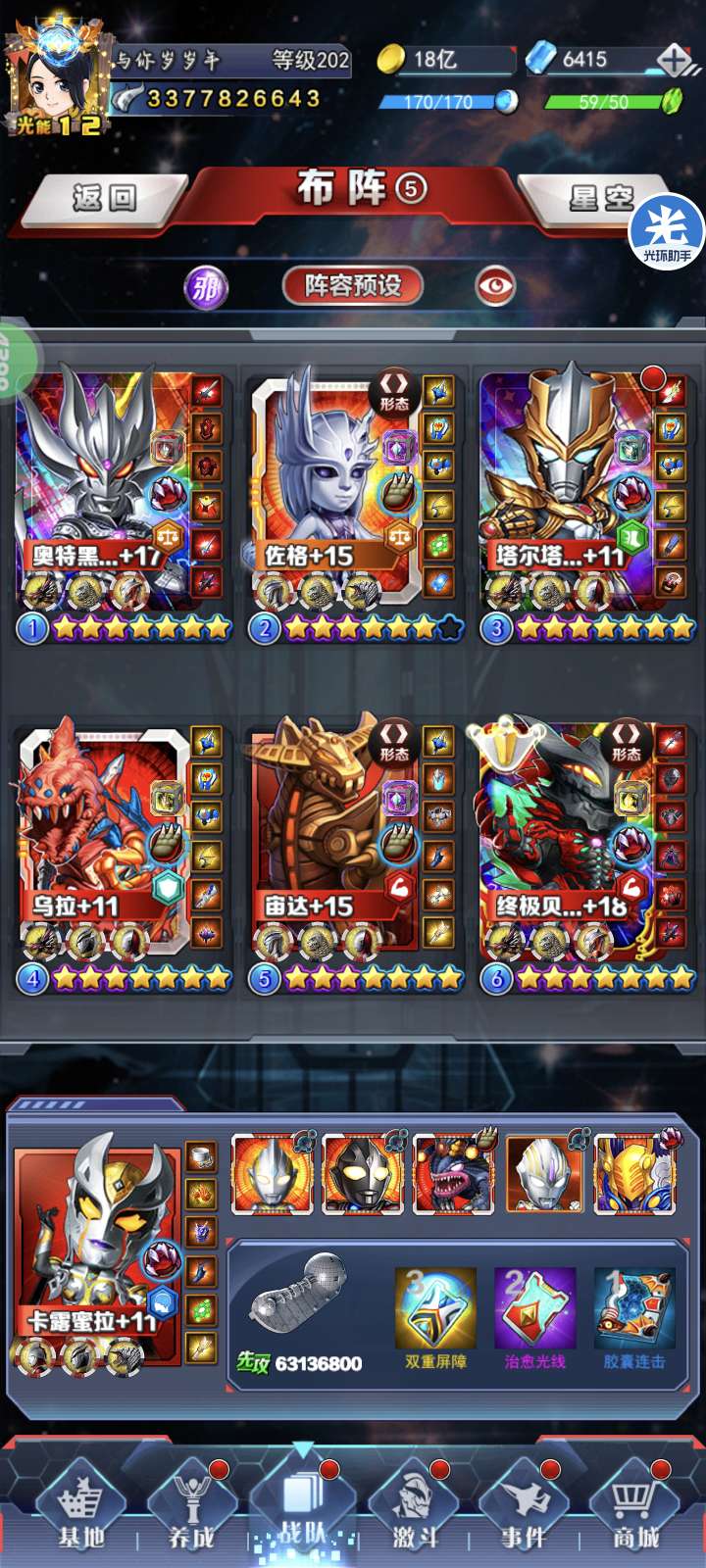This screenshot has height=1568, width=706.
Task: Open the 双重屏障 skill
Action: coord(435,1318)
